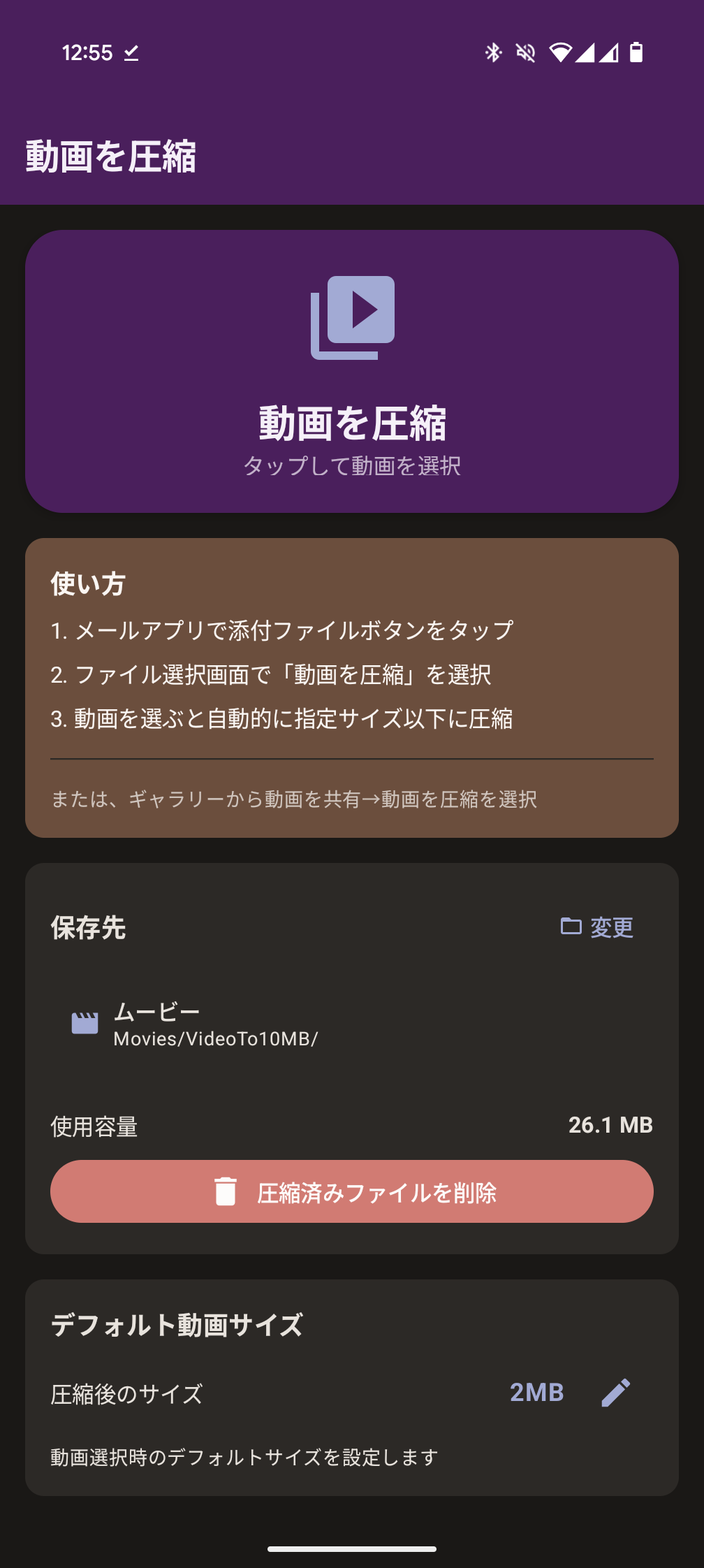
Task: Delete compressed files with 圧縮済みファイルを削除
Action: coord(352,1191)
